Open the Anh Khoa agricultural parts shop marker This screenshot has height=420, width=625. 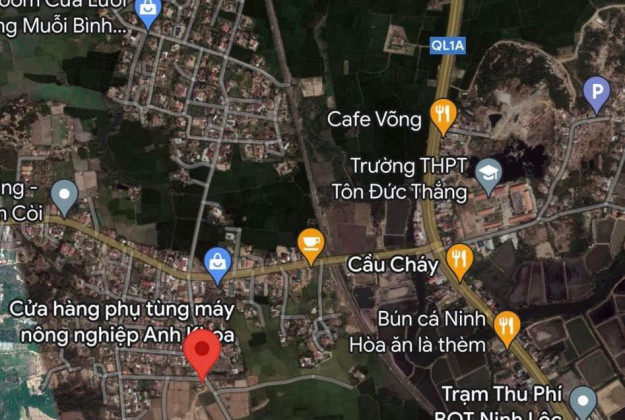pos(216,263)
